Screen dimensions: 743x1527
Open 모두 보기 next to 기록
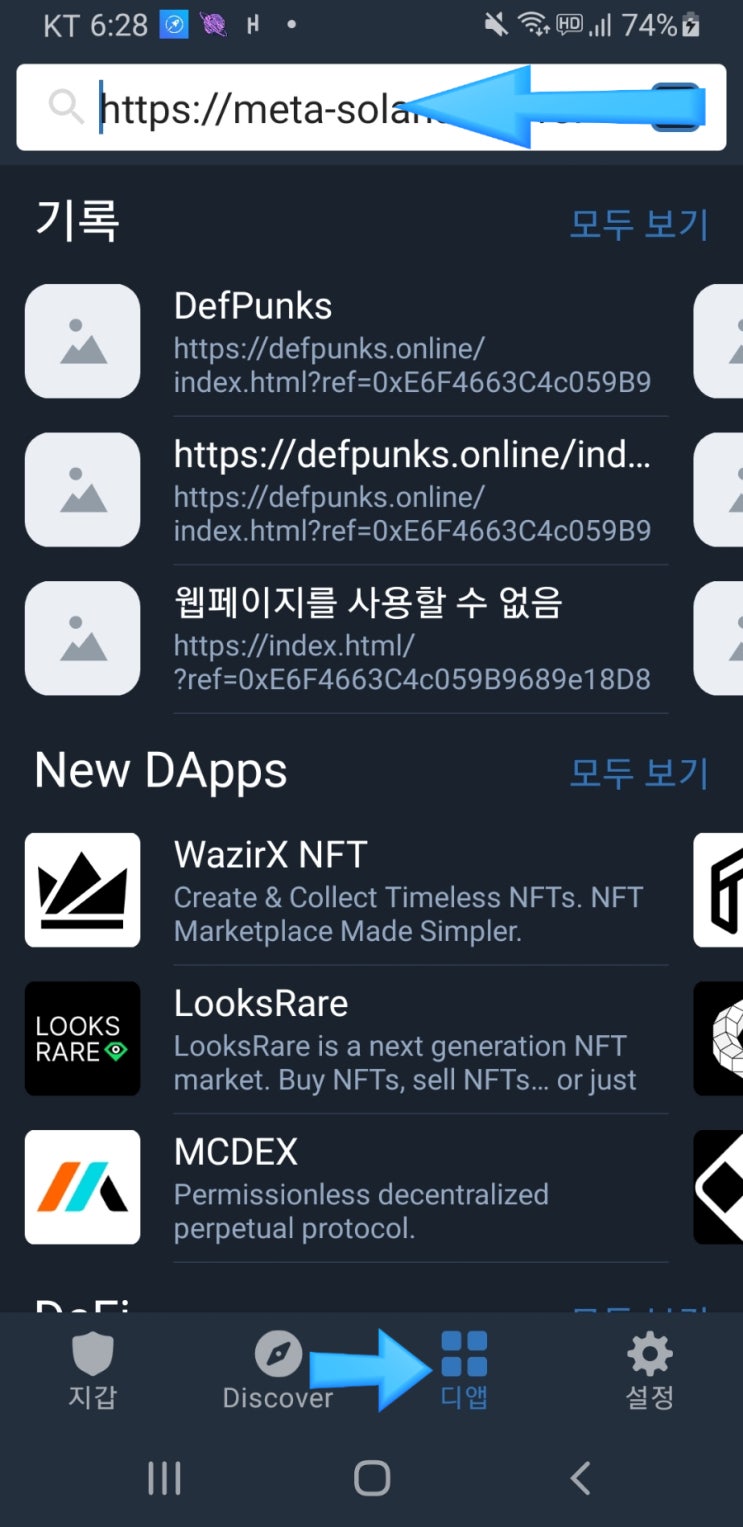coord(638,225)
